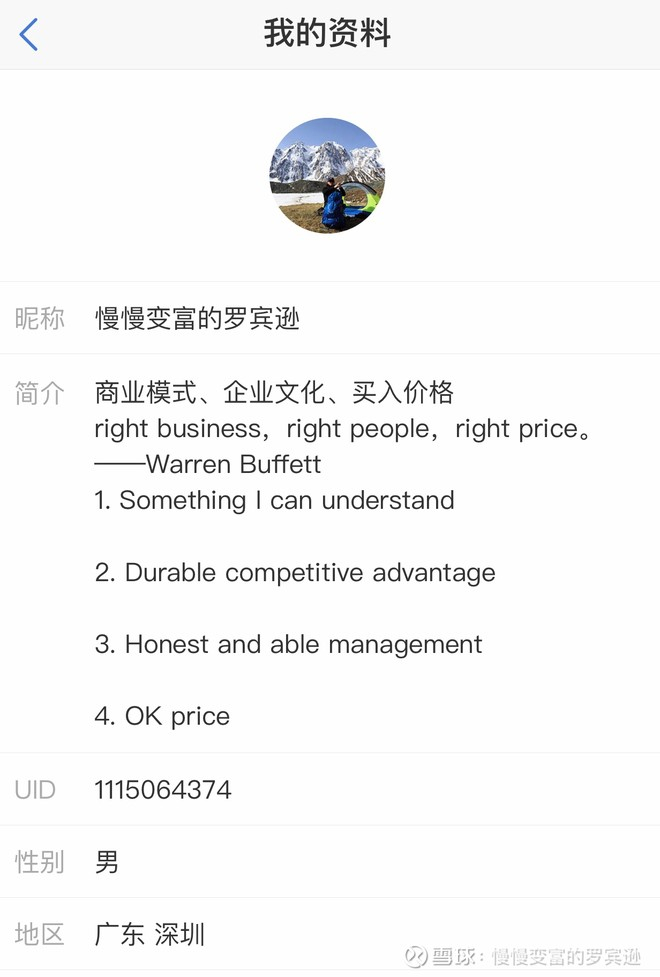The width and height of the screenshot is (660, 977).
Task: Select the 性别 gender row
Action: pos(330,861)
